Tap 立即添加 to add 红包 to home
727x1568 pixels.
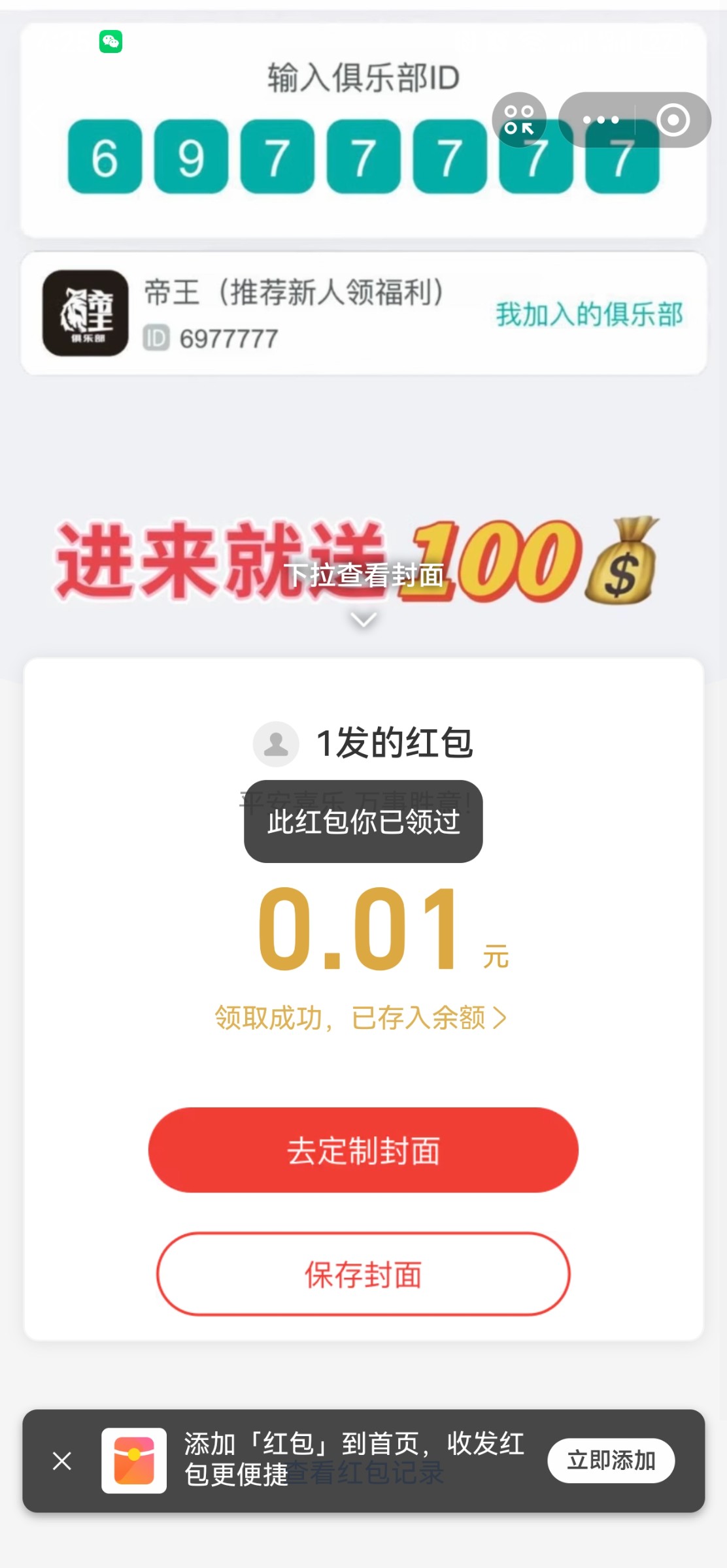(611, 1461)
